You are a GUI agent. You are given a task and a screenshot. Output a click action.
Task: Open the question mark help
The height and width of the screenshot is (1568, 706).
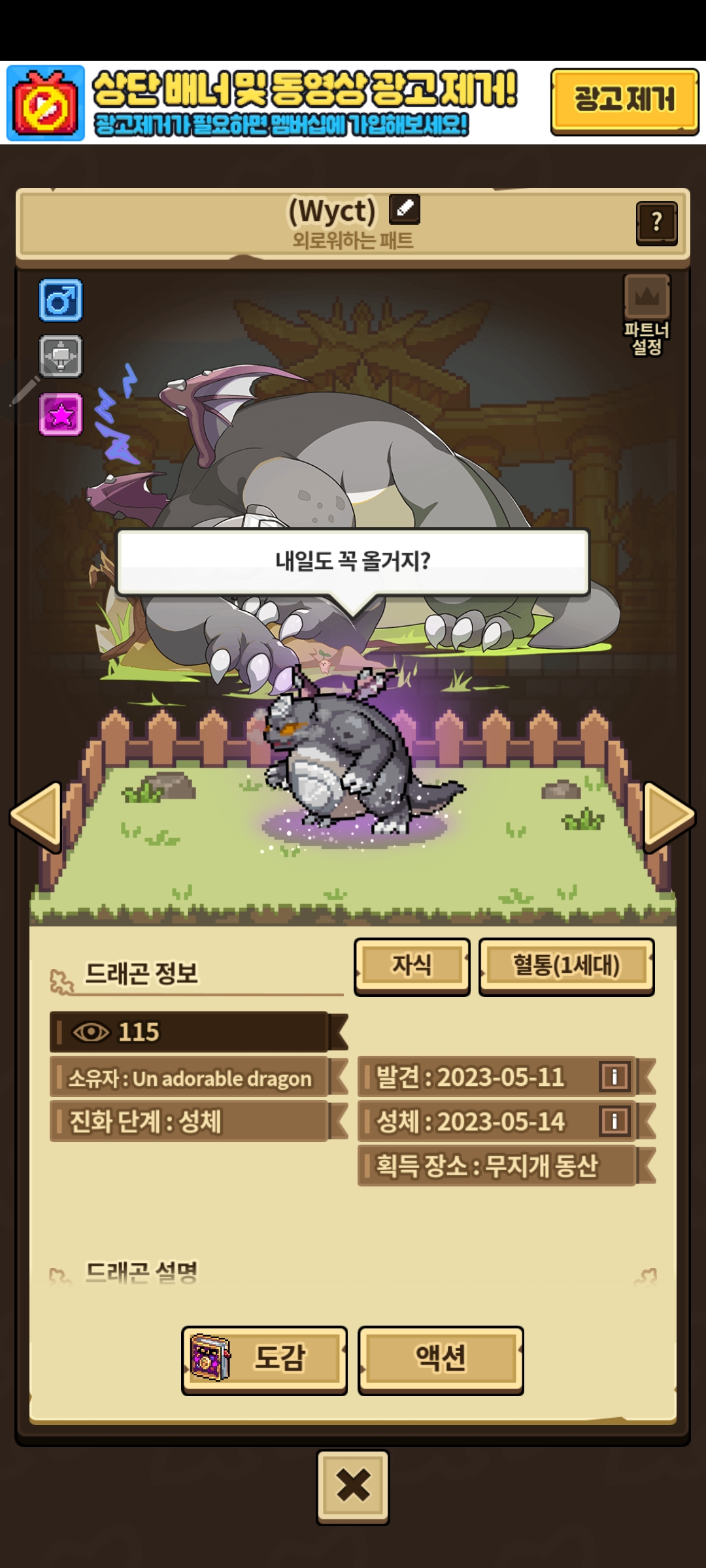tap(656, 223)
